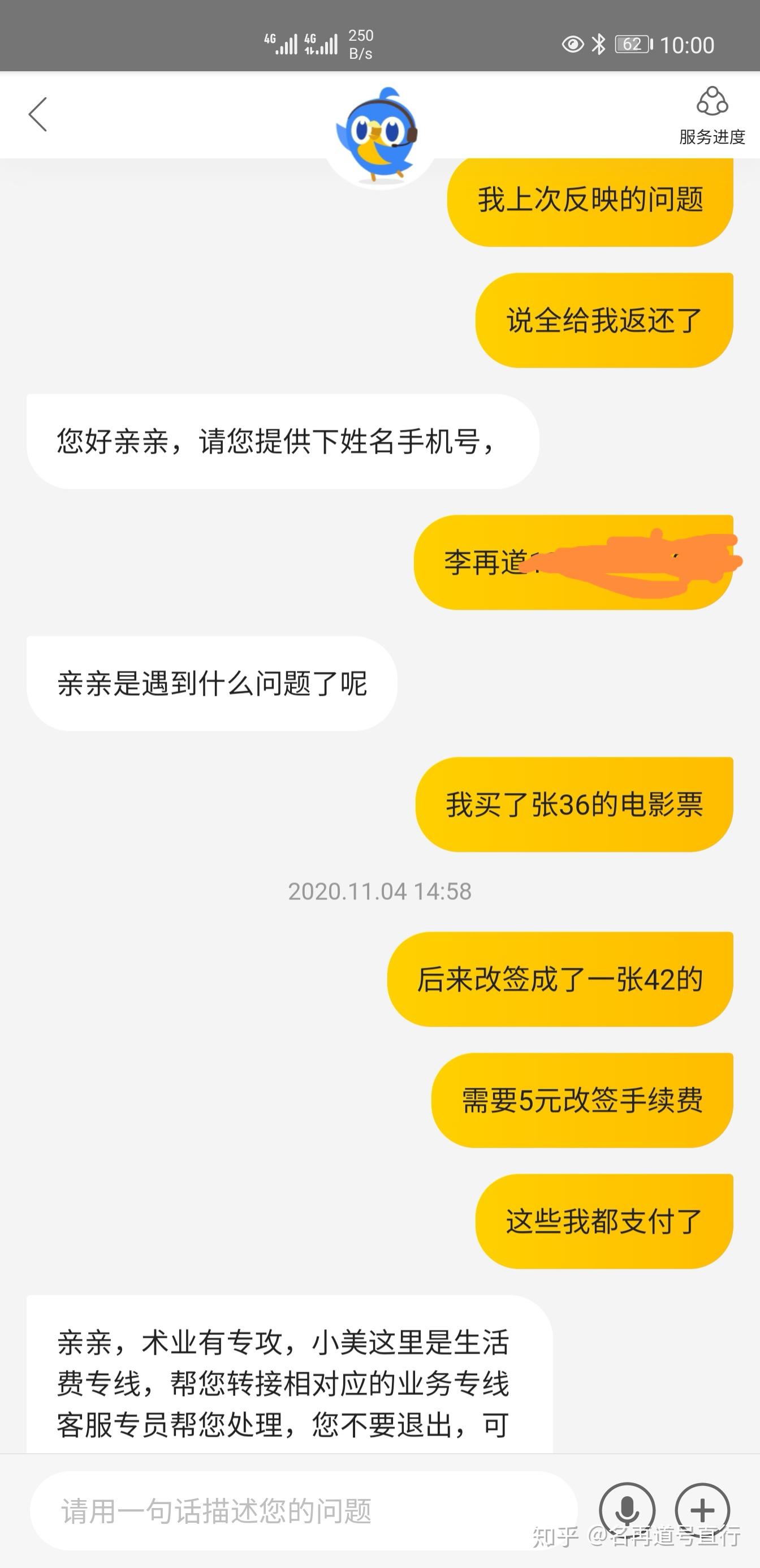Open the plus attachments menu
The height and width of the screenshot is (1568, 760).
(702, 1510)
